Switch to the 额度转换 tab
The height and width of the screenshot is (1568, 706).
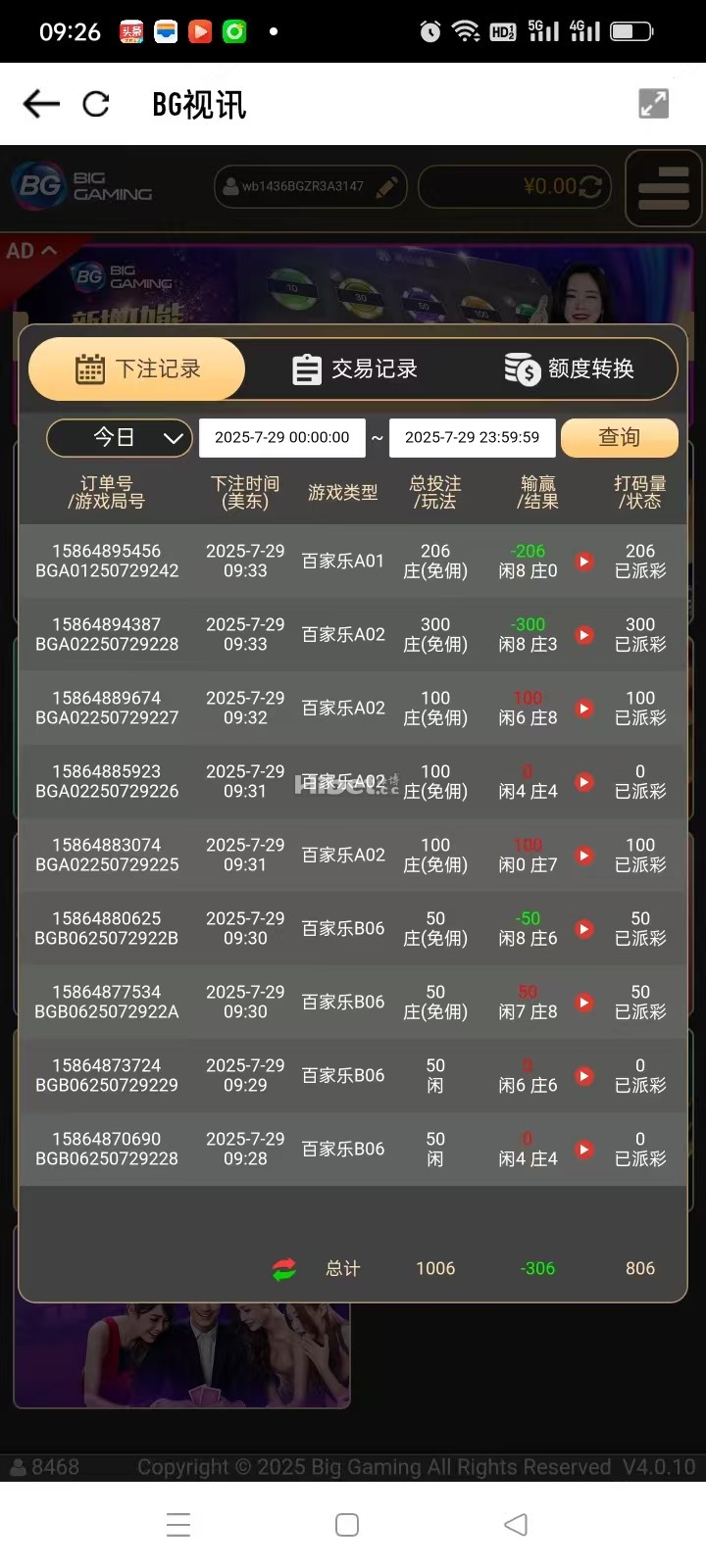click(x=570, y=369)
